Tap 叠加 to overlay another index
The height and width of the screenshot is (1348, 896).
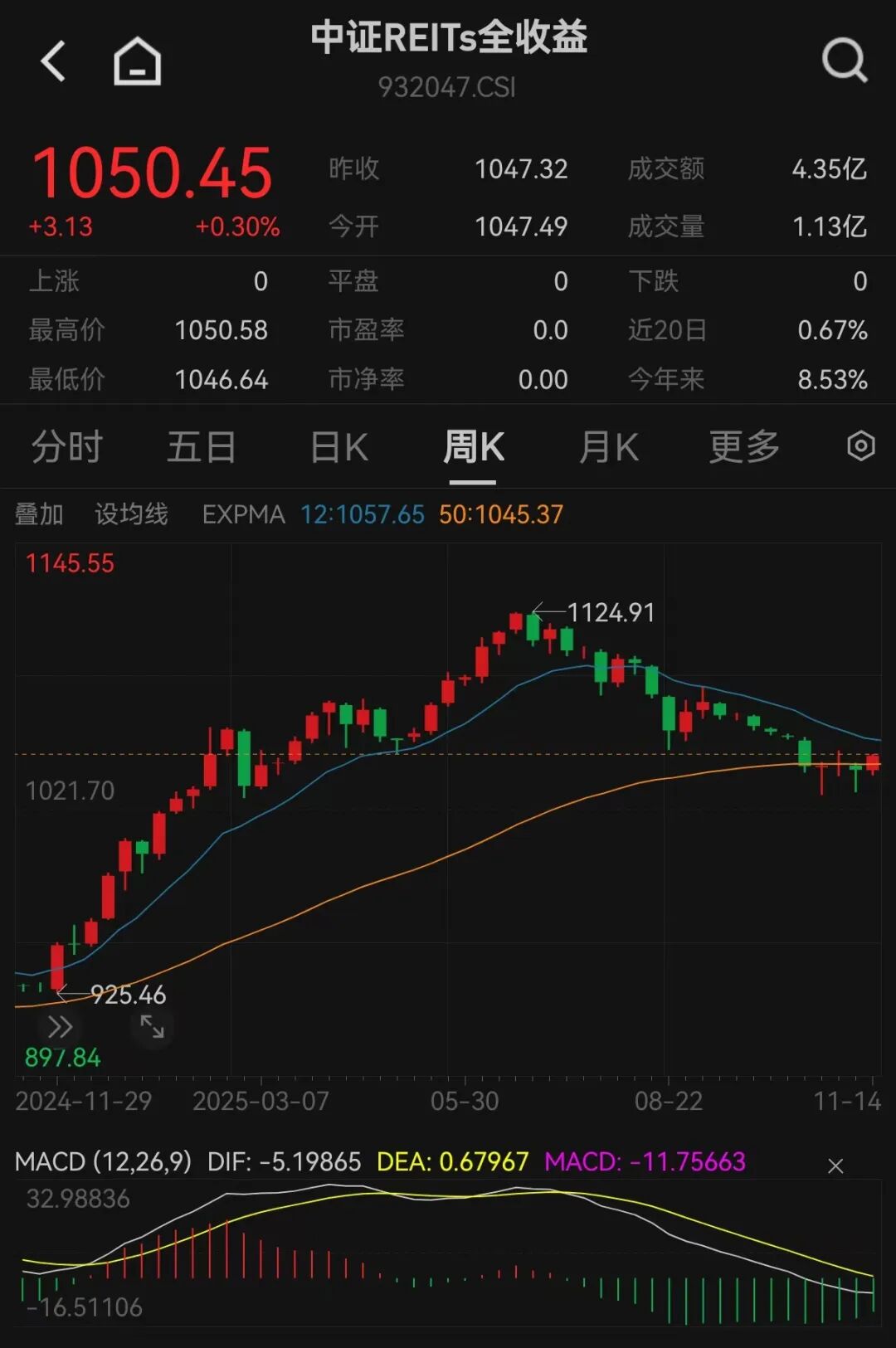pyautogui.click(x=39, y=514)
